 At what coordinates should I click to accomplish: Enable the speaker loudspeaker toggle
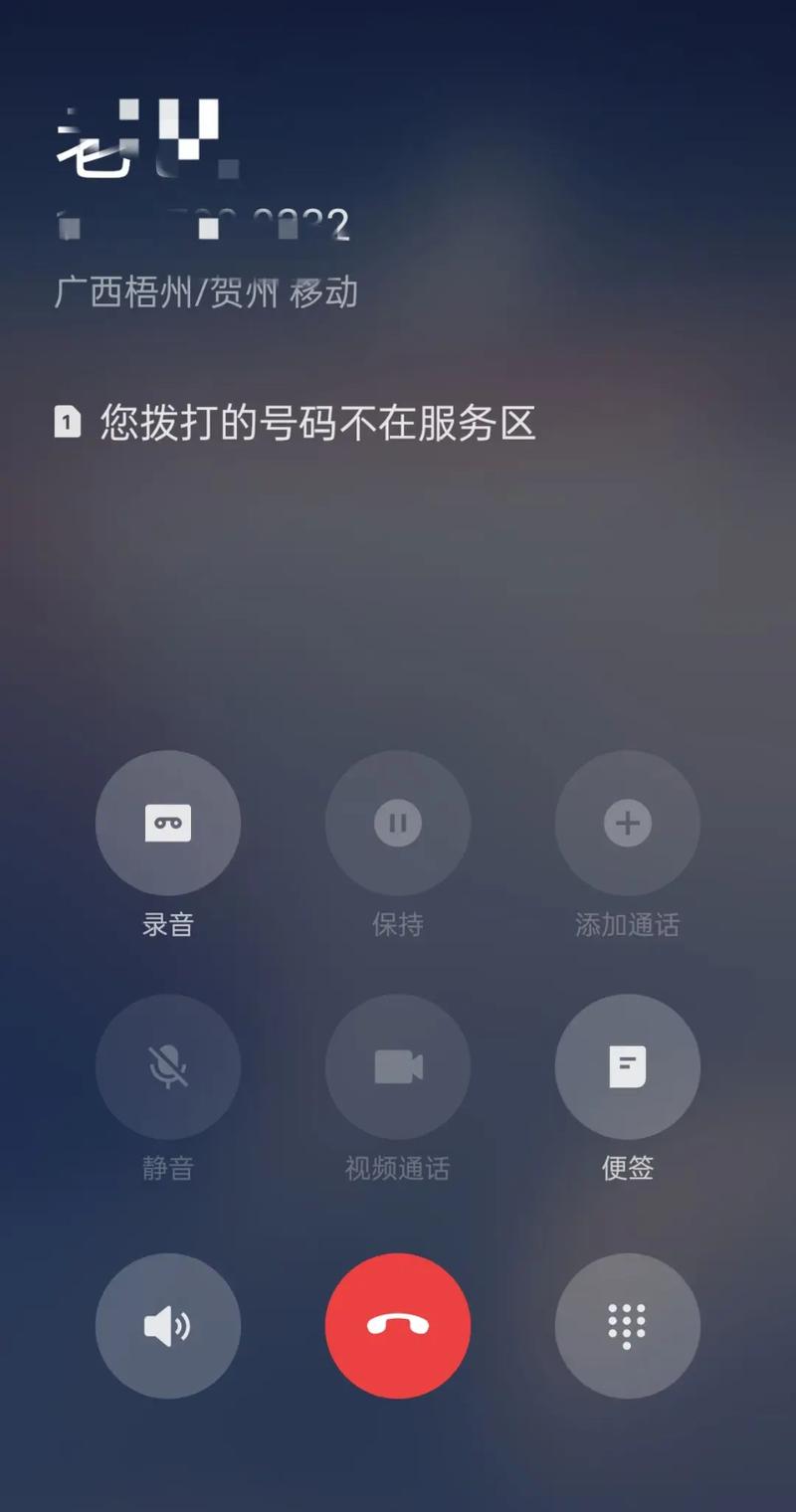pyautogui.click(x=168, y=1325)
